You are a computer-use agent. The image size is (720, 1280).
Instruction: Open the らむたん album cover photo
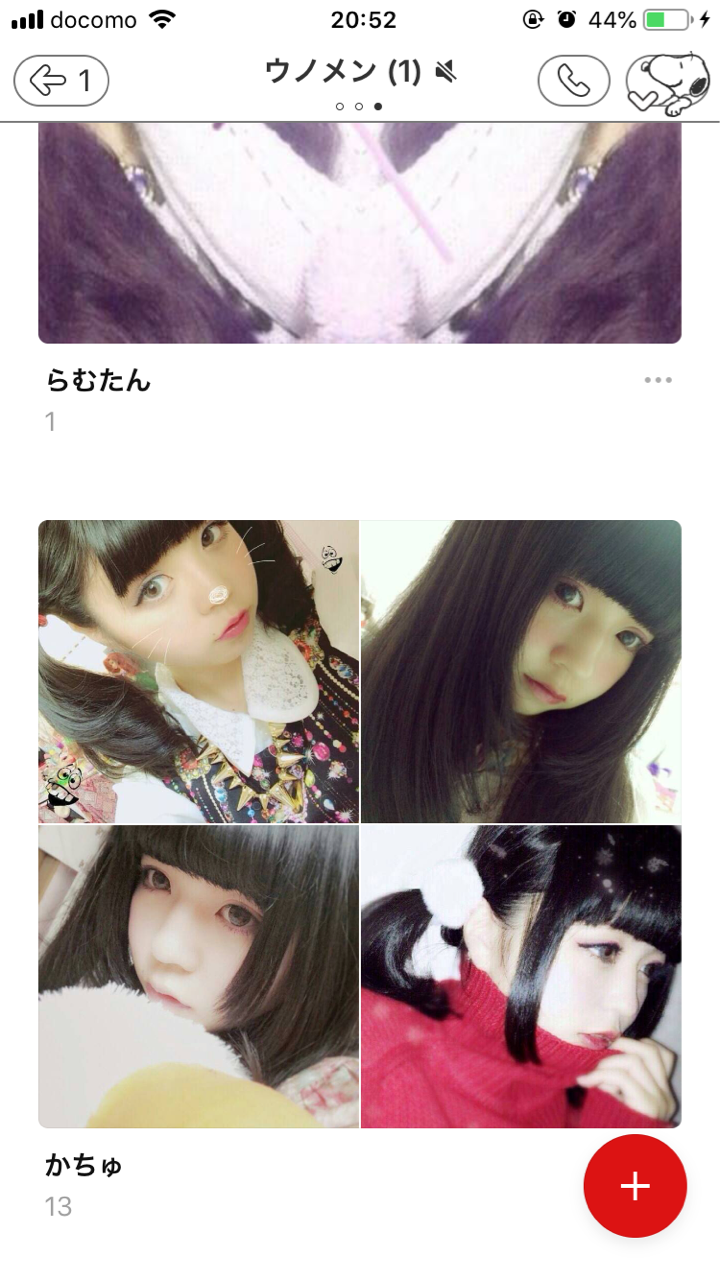point(360,233)
